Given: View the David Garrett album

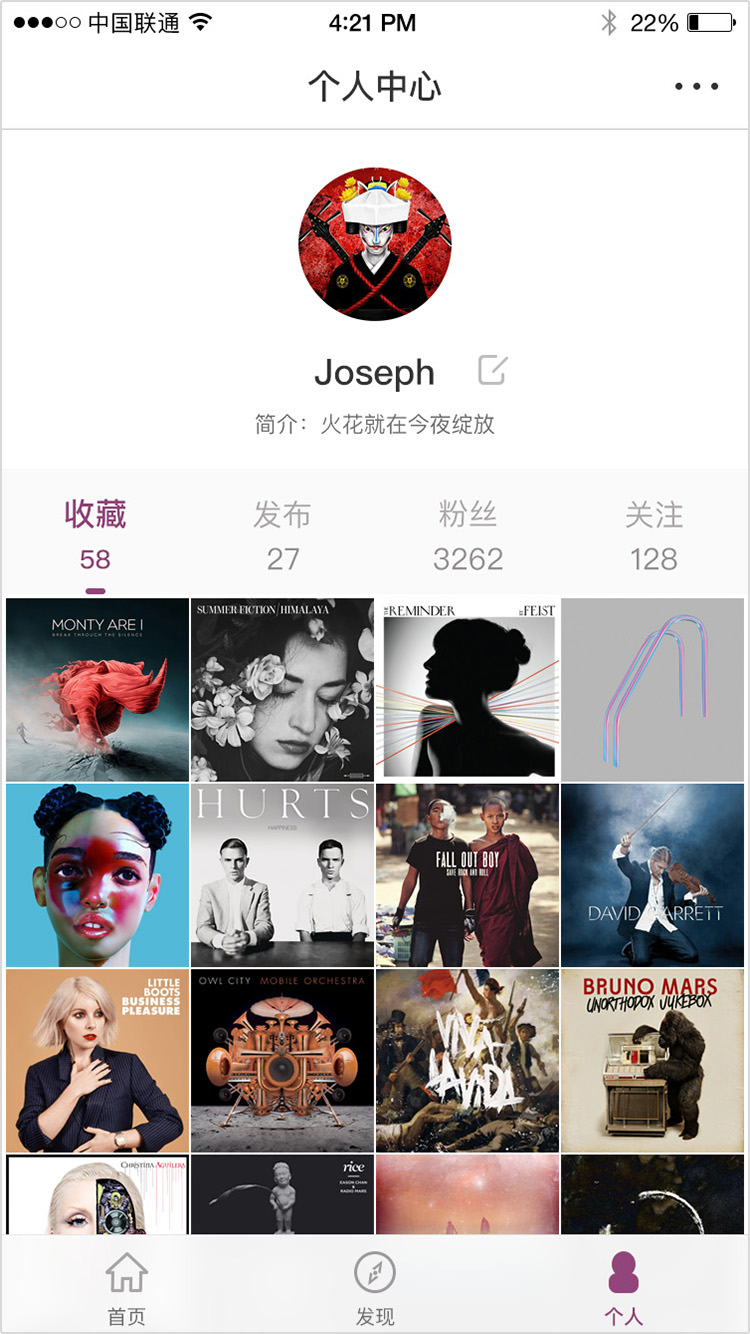Looking at the screenshot, I should [x=653, y=875].
